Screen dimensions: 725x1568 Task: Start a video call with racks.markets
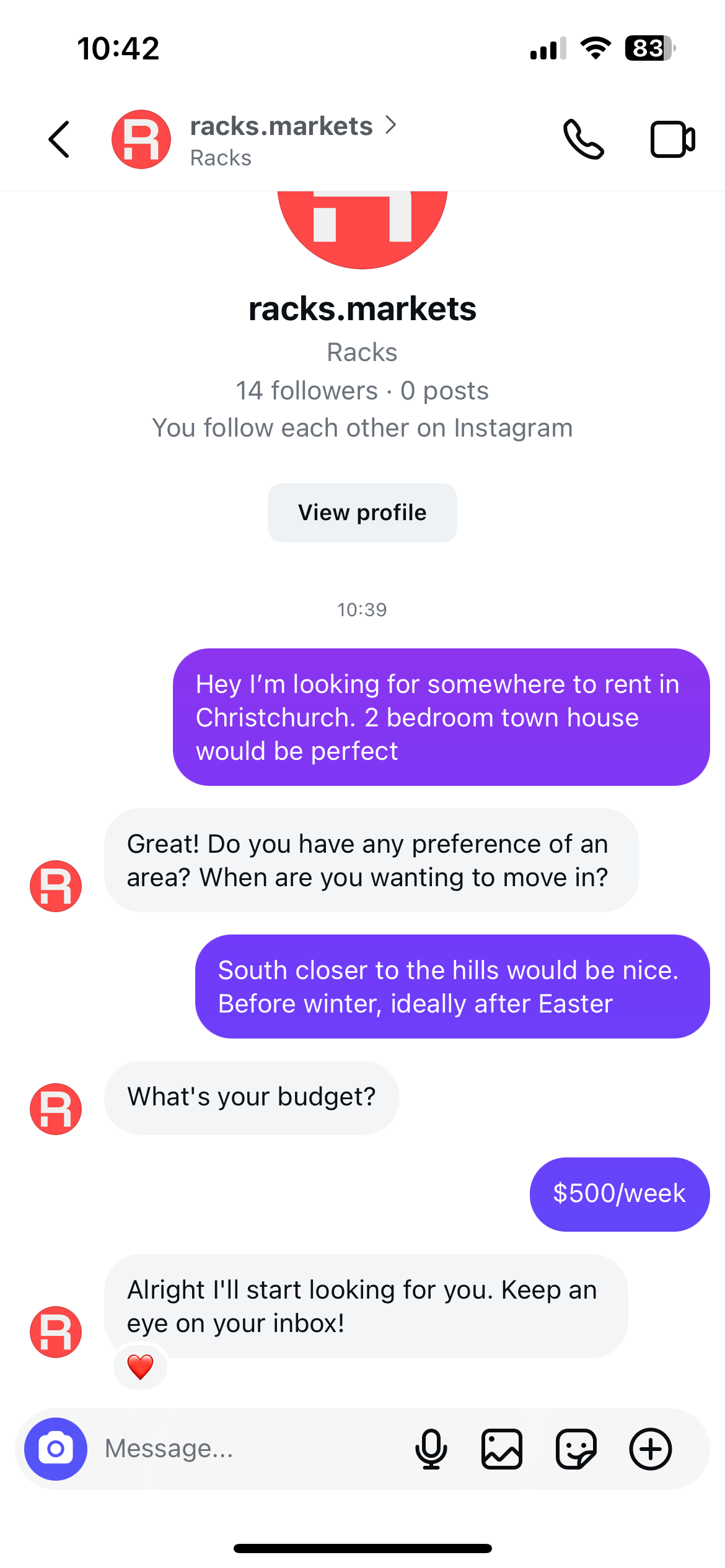click(x=672, y=139)
